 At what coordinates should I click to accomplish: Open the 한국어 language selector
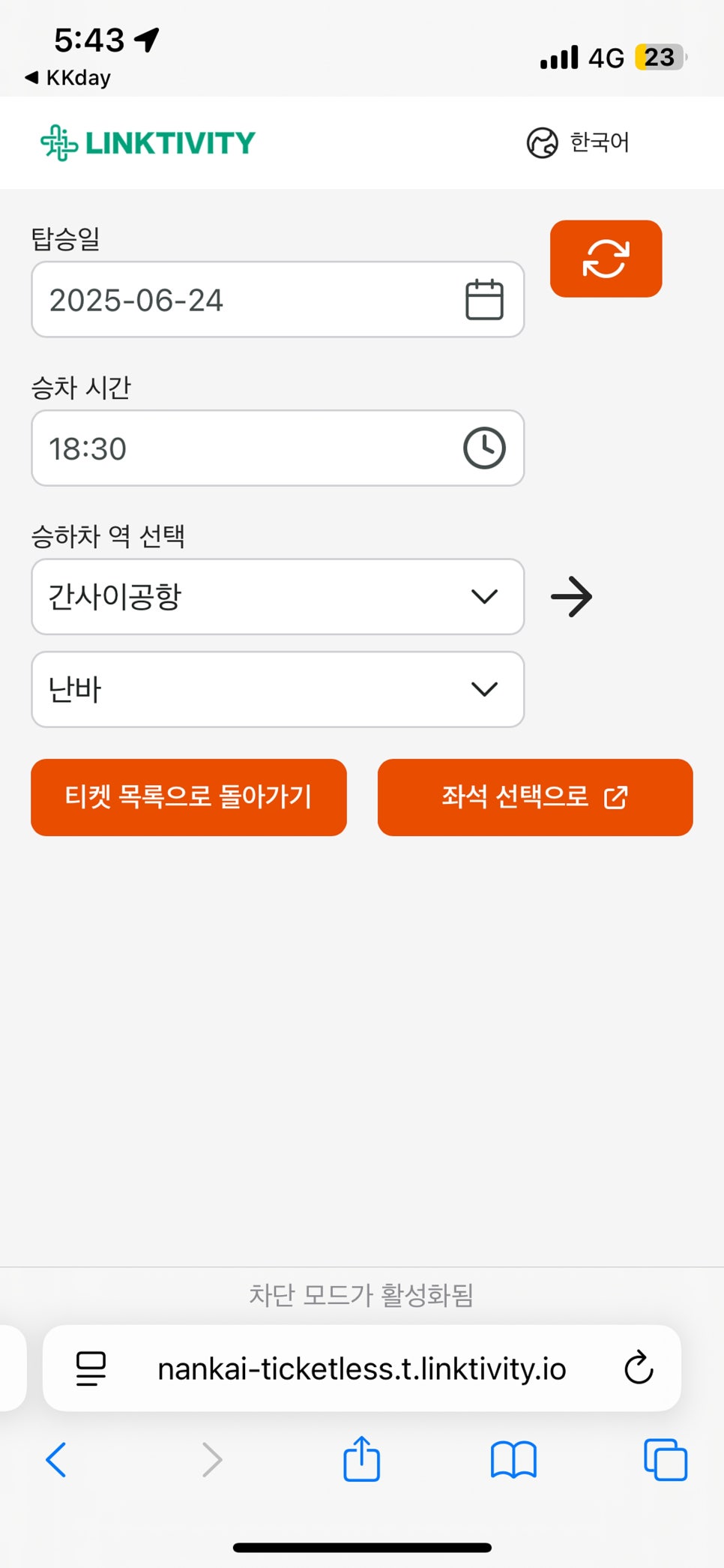[x=578, y=142]
